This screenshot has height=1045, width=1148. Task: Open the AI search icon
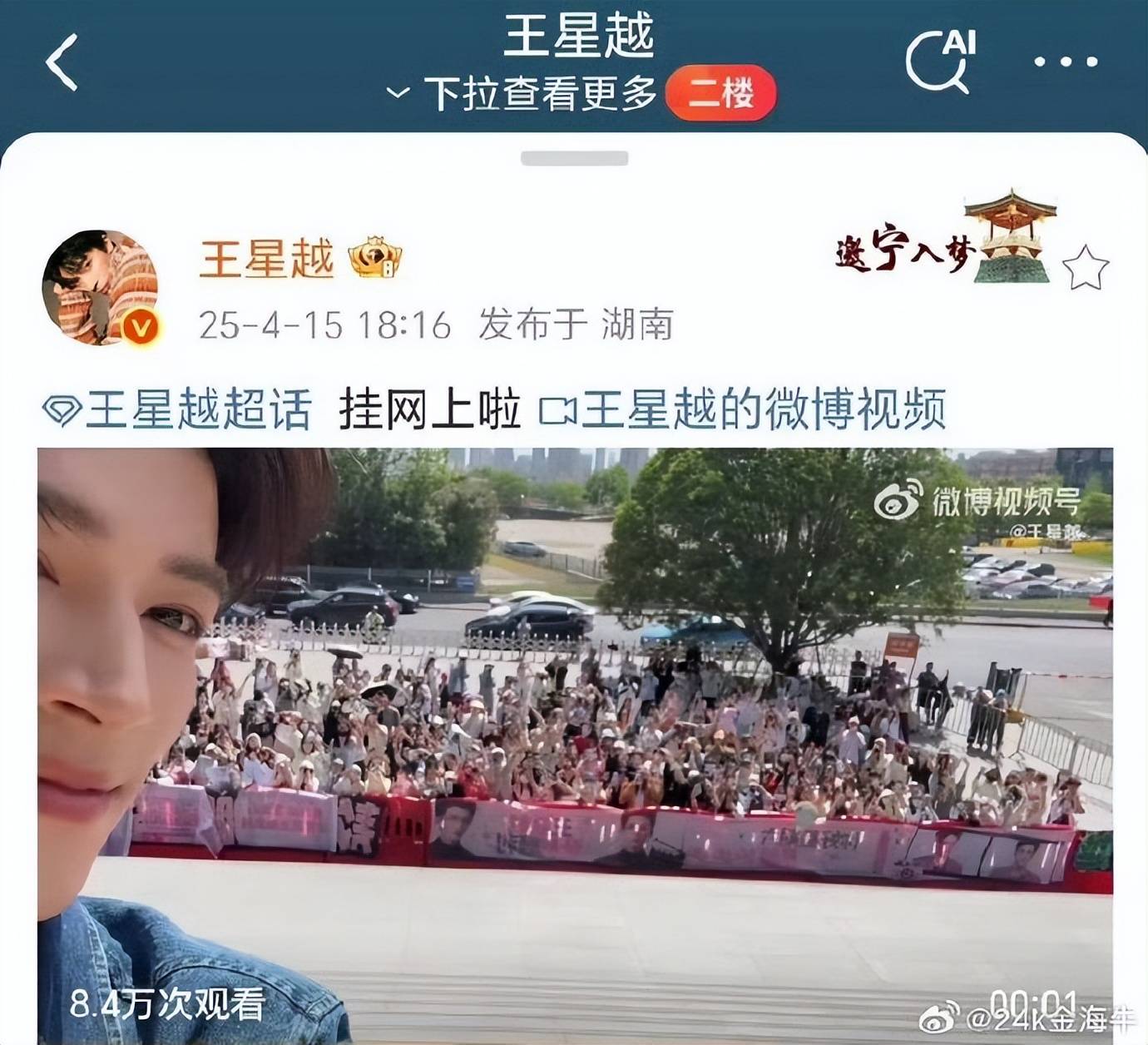pyautogui.click(x=940, y=62)
